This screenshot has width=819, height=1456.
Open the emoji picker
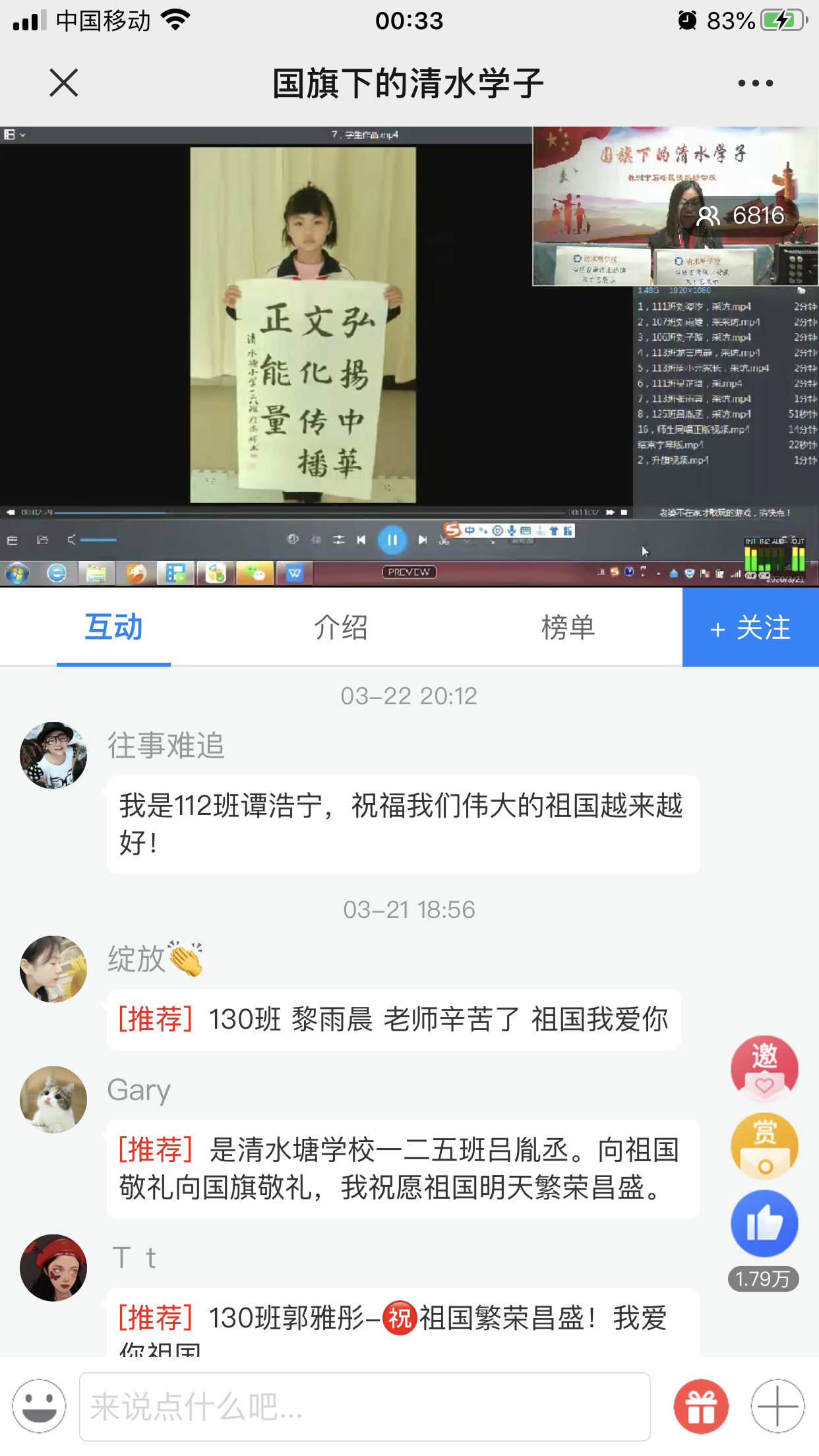coord(40,1406)
